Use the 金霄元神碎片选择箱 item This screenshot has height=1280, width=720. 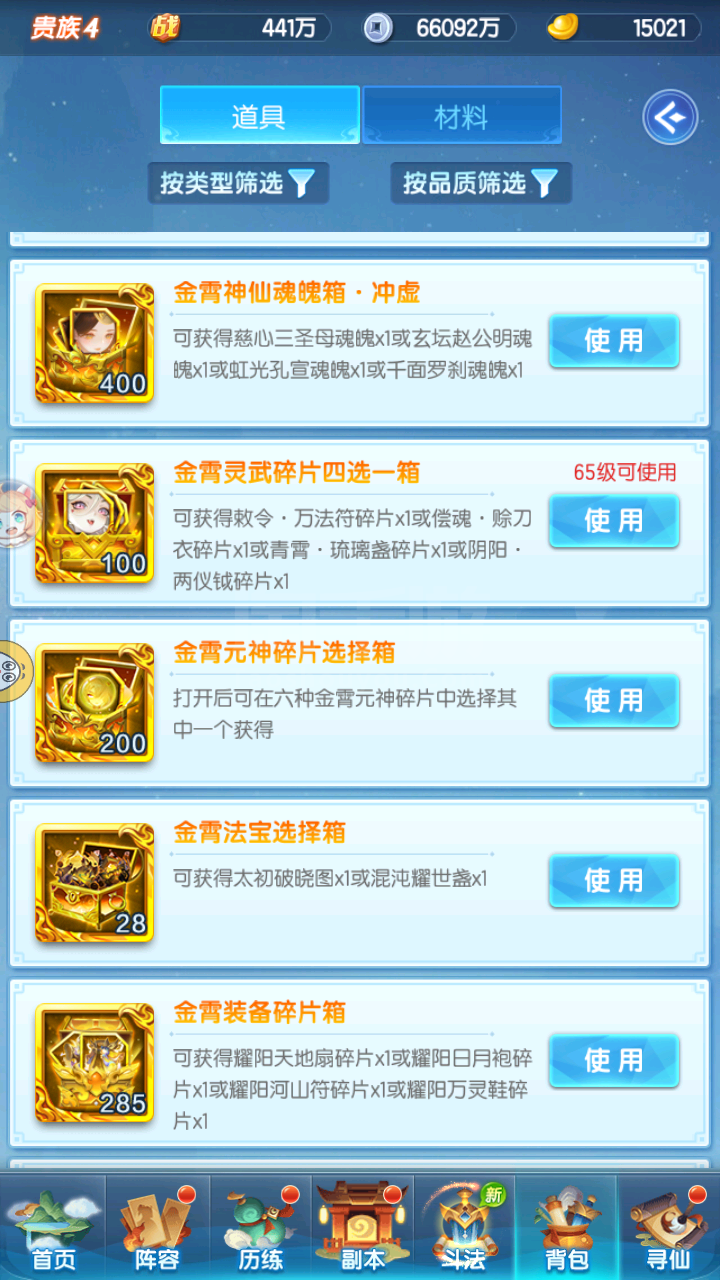coord(614,701)
